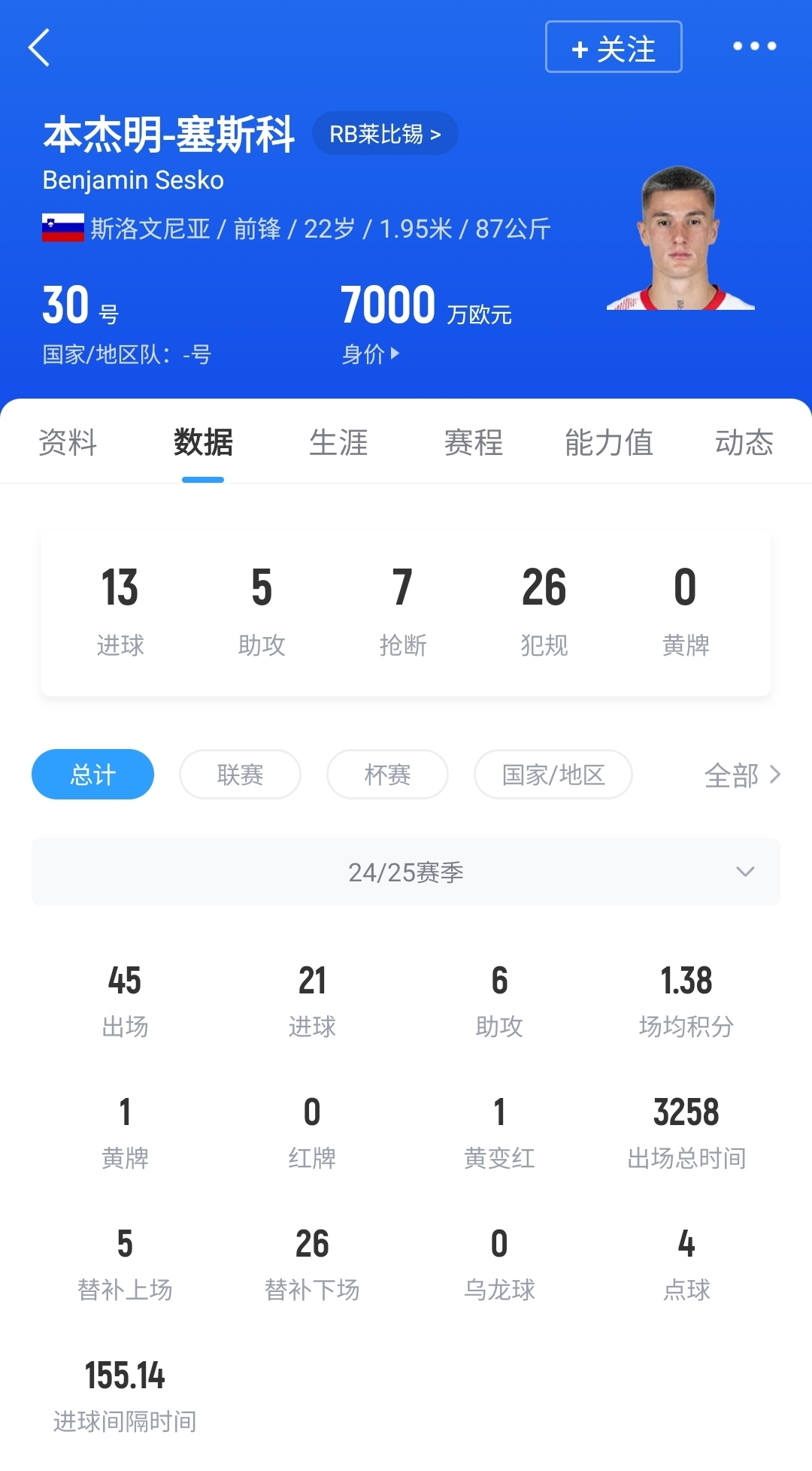Filter stats by 联赛
The height and width of the screenshot is (1471, 812).
click(x=240, y=775)
